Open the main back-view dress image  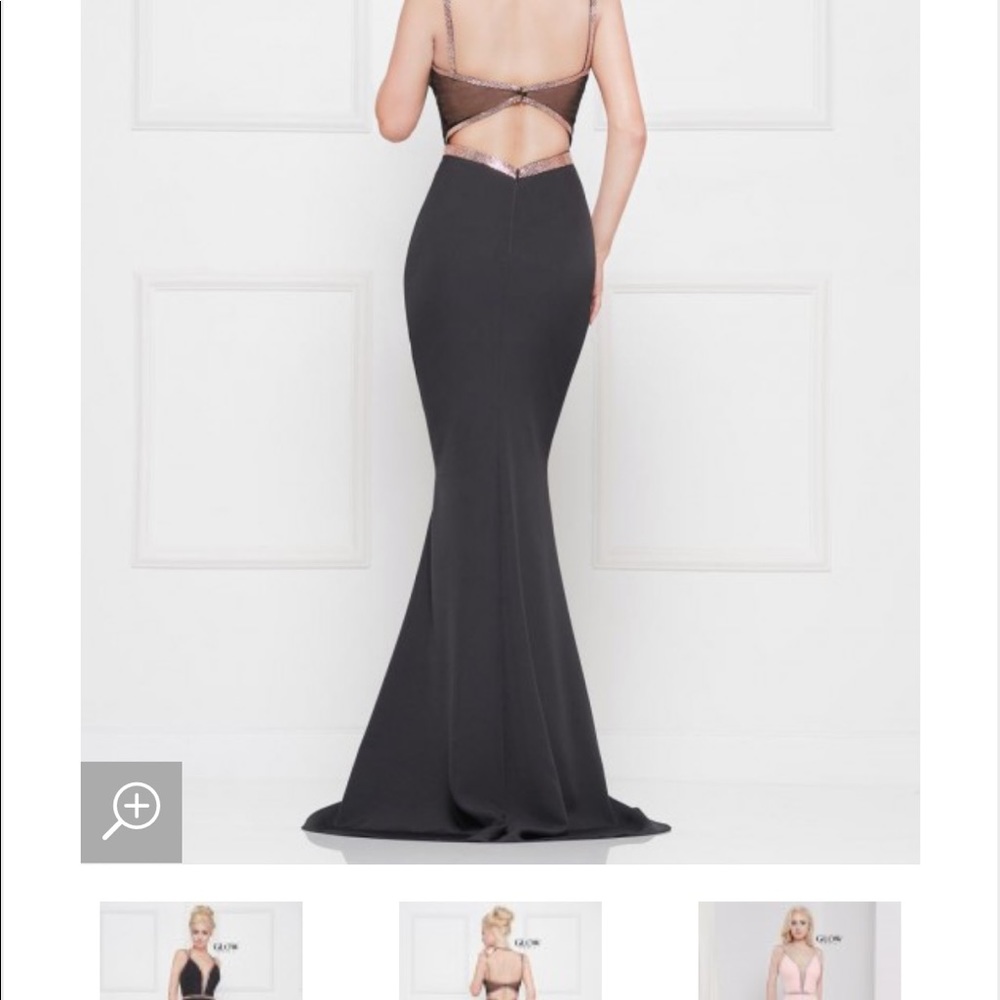(500, 430)
